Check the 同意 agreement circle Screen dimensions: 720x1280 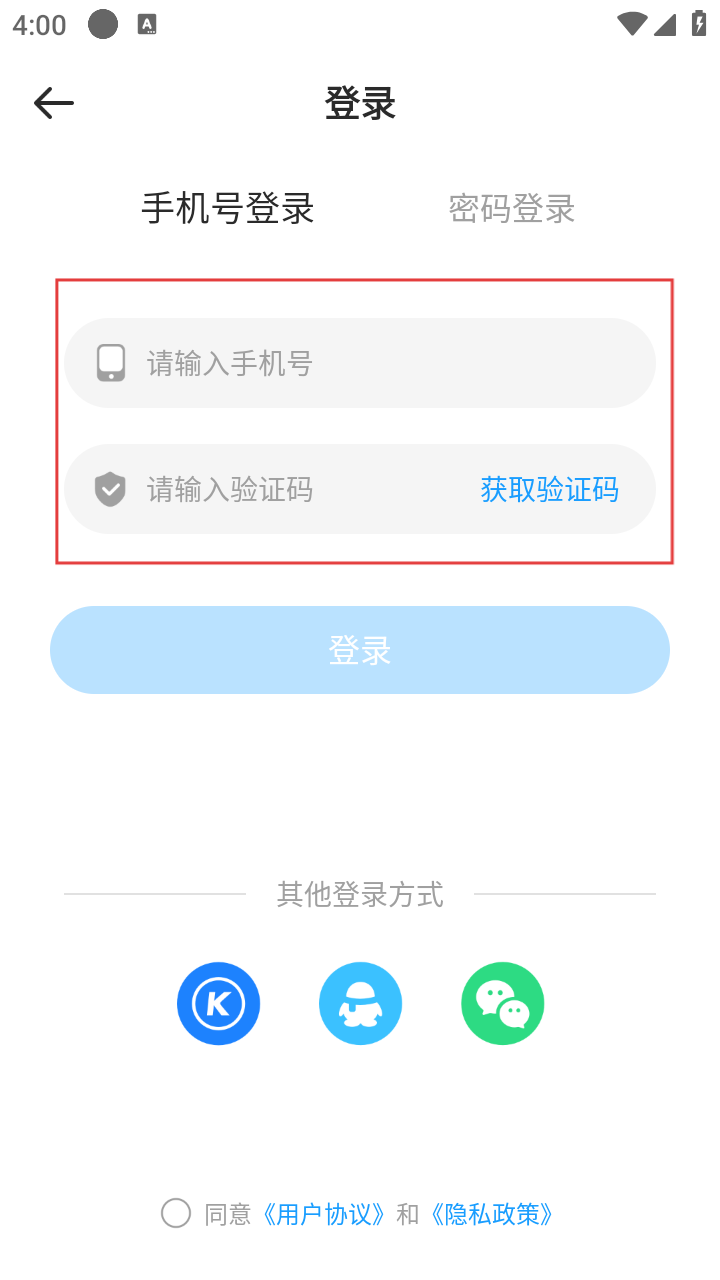click(x=176, y=1213)
